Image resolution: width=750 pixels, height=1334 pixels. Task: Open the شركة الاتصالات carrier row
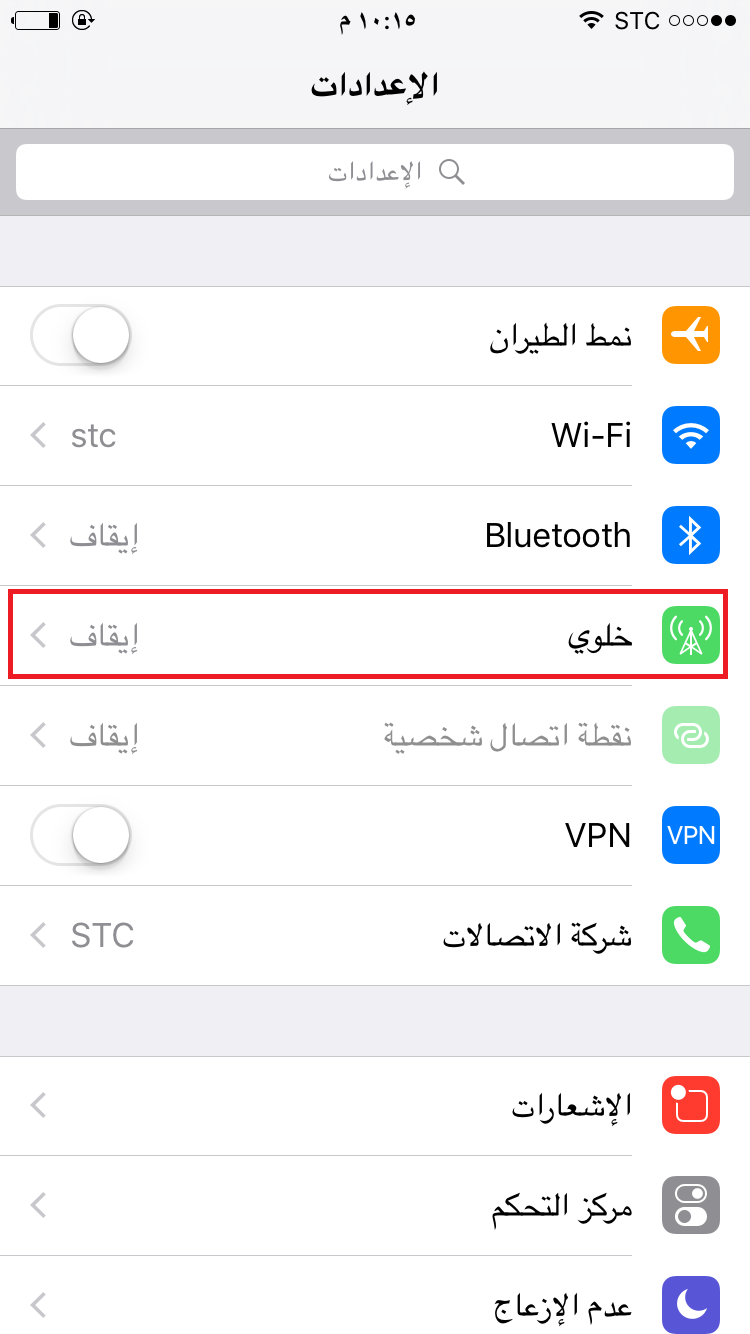point(375,936)
